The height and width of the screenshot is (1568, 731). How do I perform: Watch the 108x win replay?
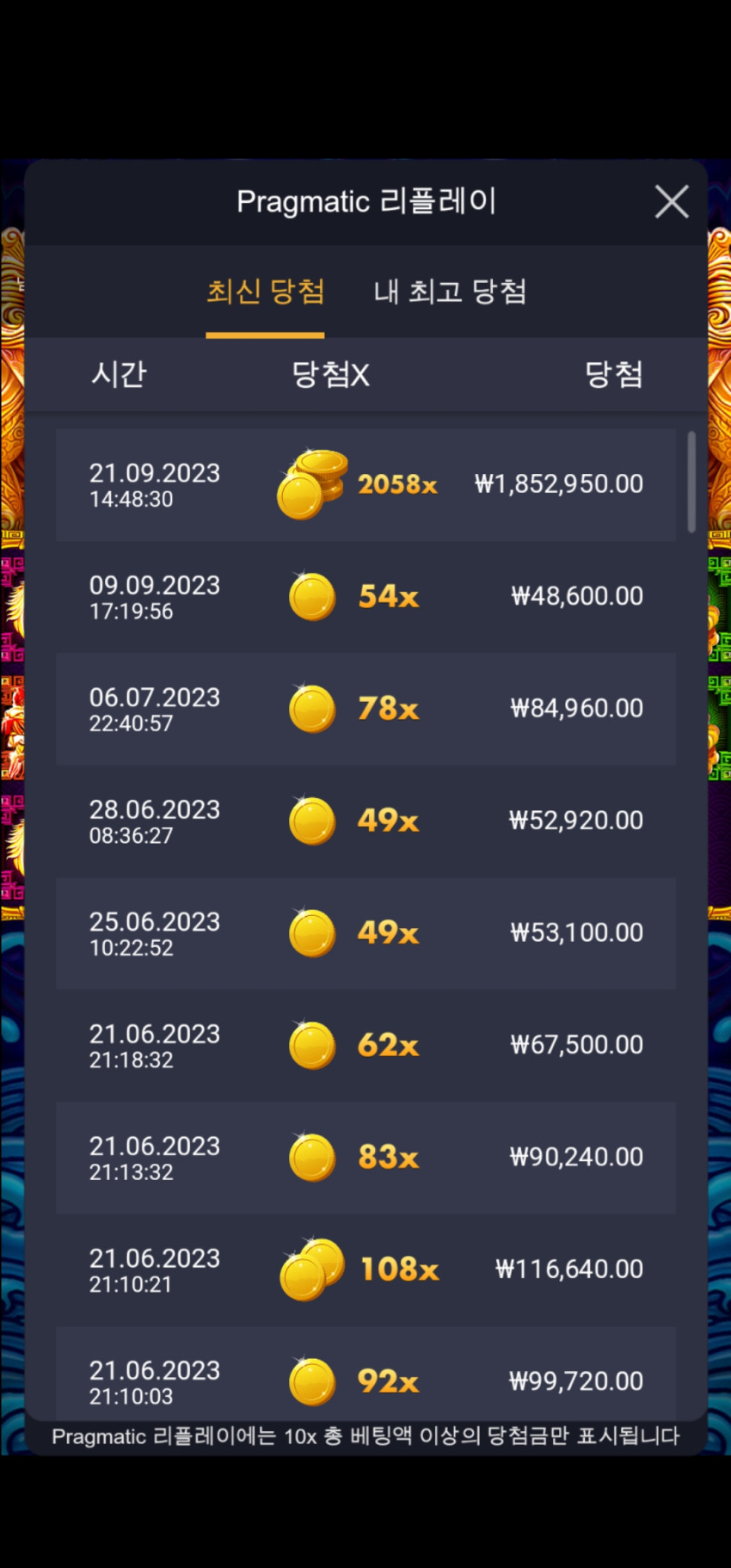(365, 1270)
